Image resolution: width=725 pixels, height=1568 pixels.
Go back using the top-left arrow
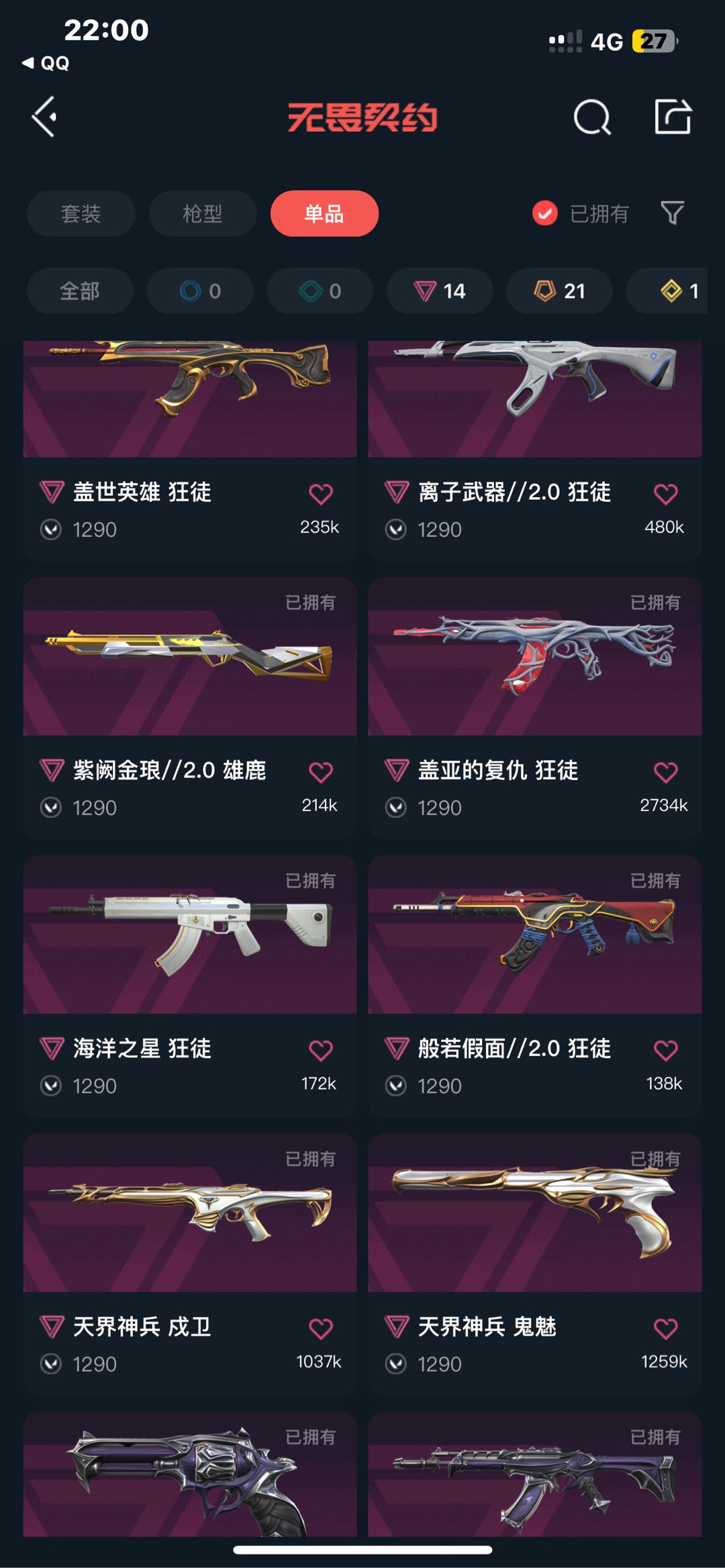point(44,117)
